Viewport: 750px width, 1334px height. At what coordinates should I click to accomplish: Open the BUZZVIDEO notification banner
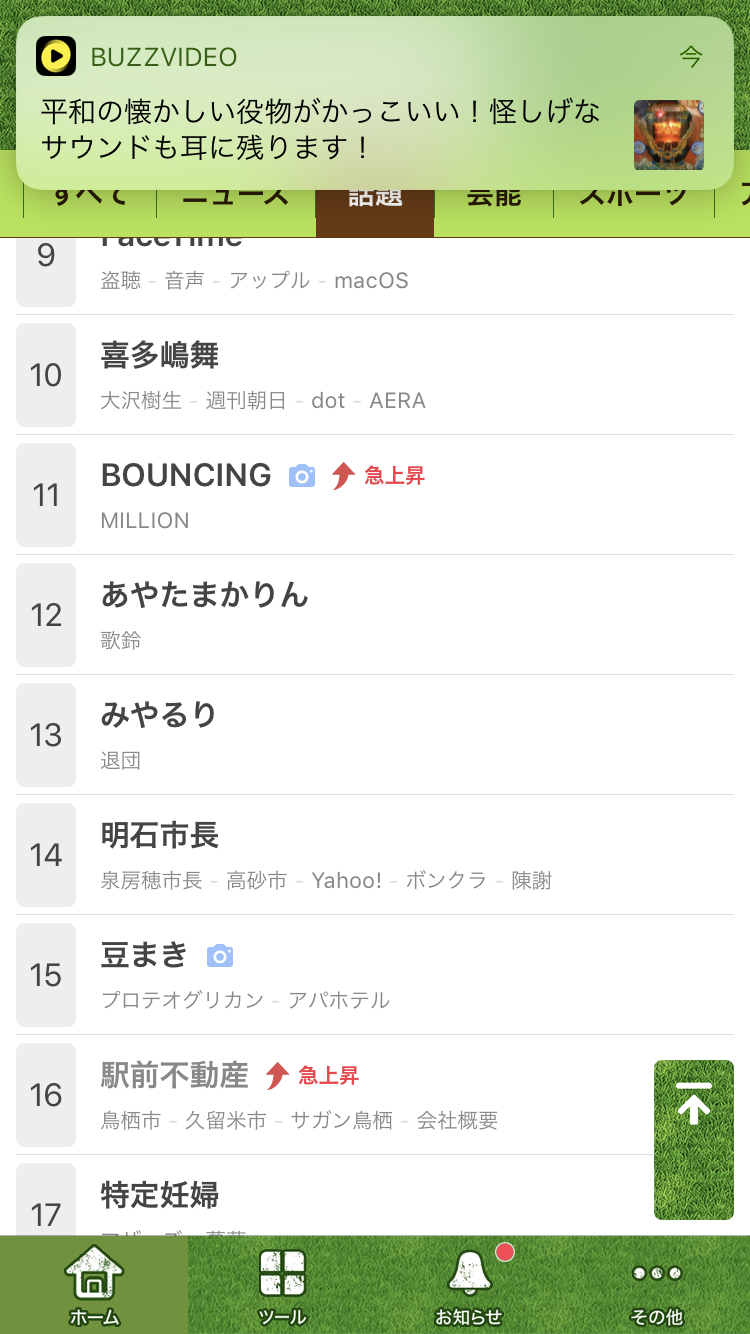375,103
